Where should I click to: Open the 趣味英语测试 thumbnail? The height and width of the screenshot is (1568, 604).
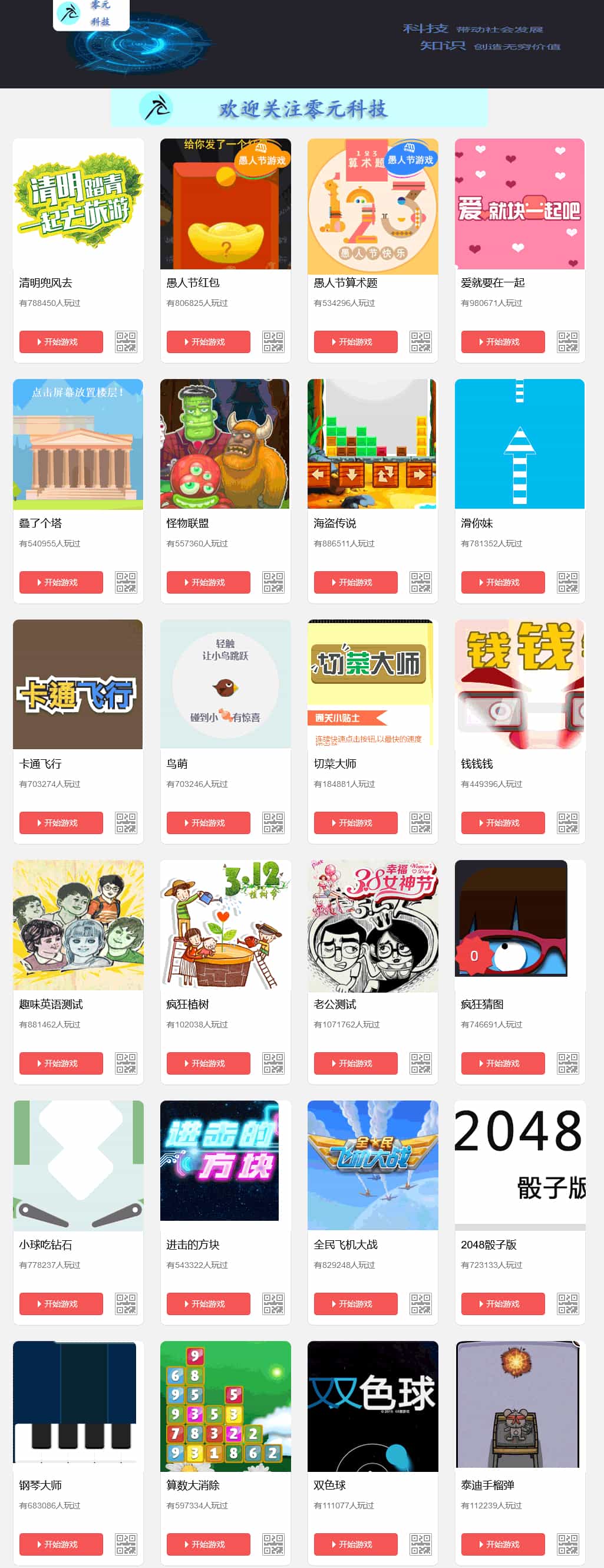pos(78,925)
